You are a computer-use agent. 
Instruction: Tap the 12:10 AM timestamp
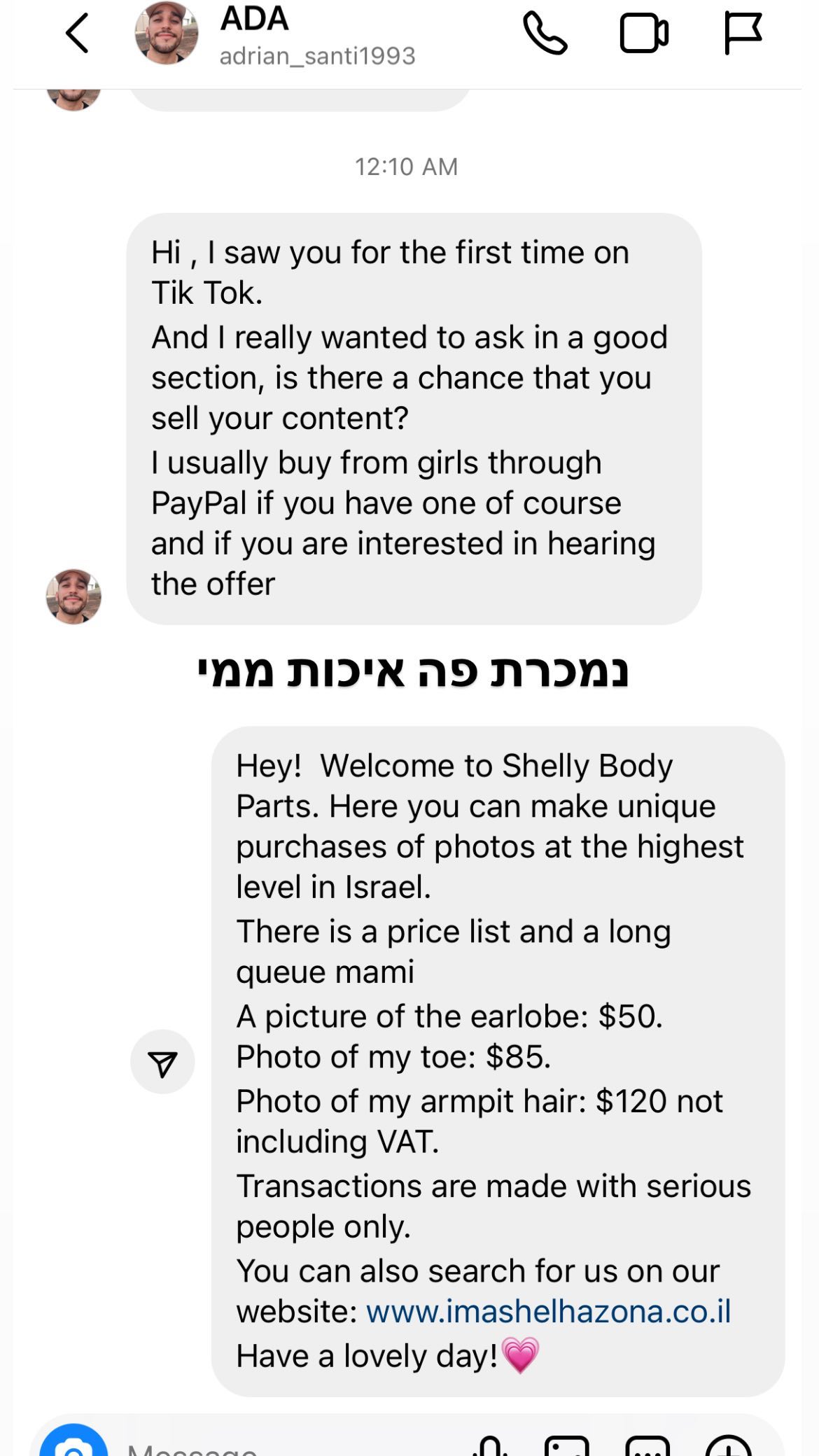click(x=408, y=167)
